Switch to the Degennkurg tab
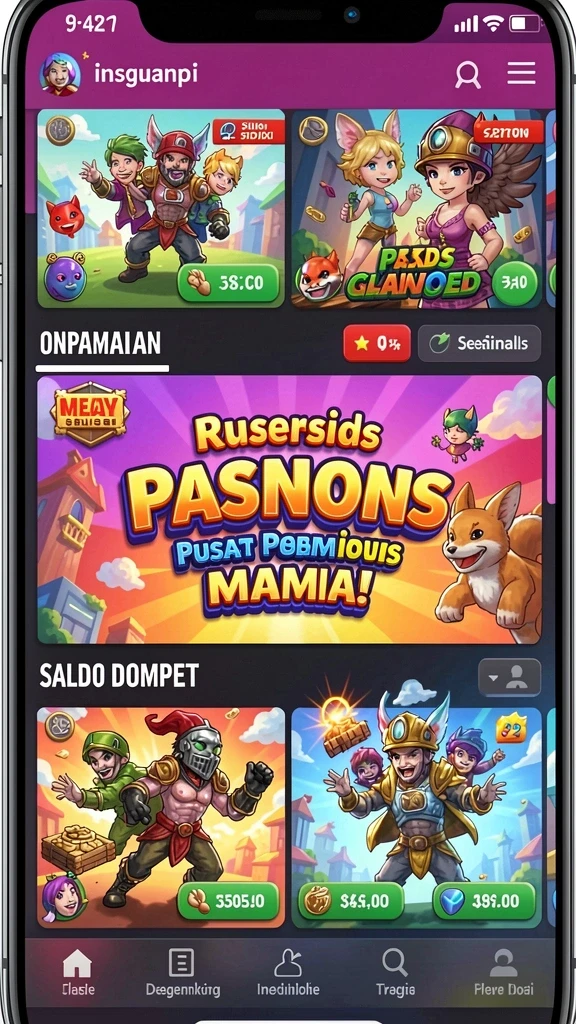Screen dimensions: 576x1024 [x=182, y=972]
